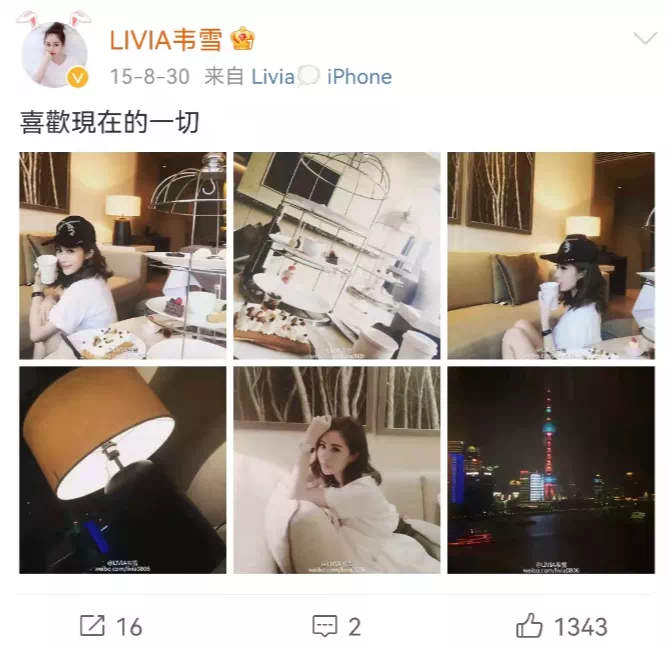Open the dessert tray photo
The image size is (670, 650).
(336, 256)
